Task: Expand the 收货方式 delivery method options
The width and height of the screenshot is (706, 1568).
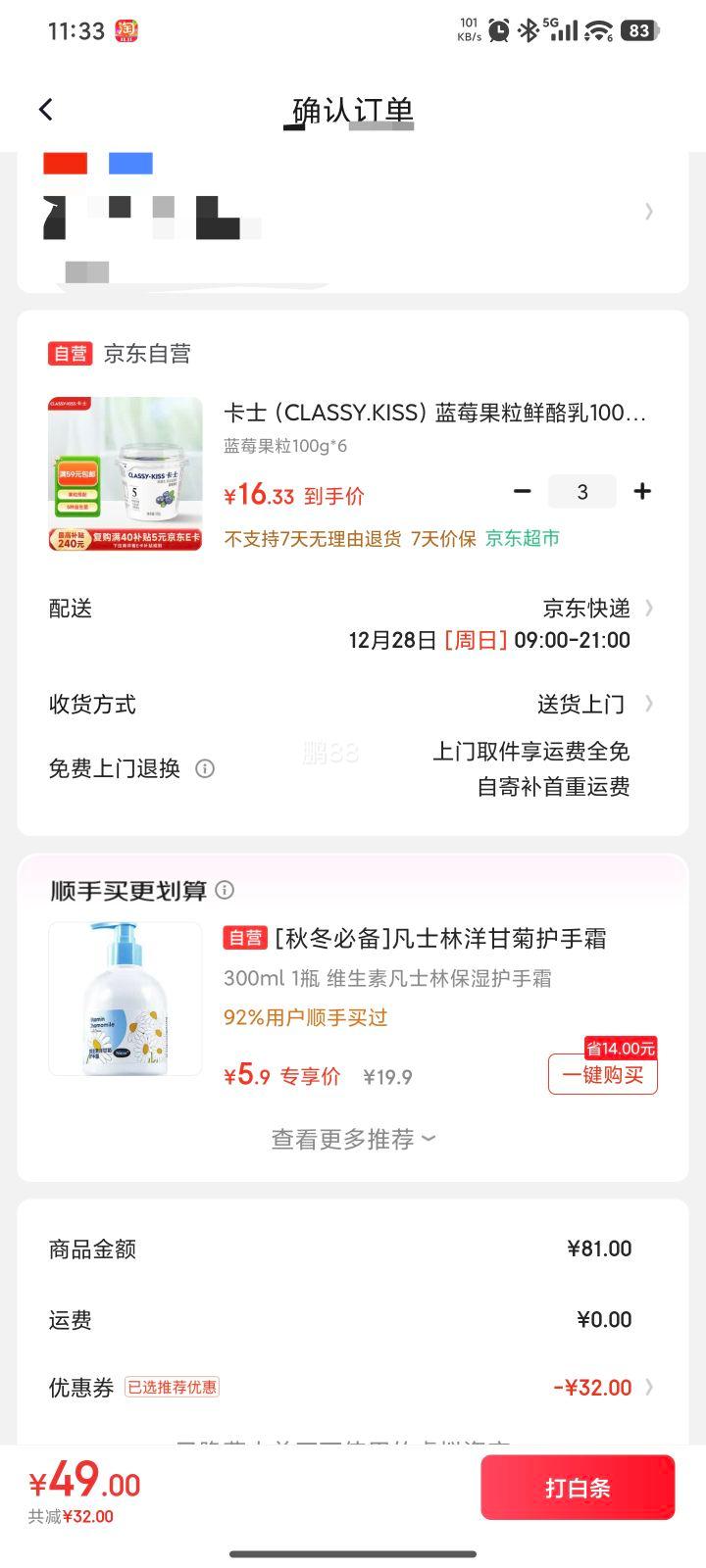Action: pyautogui.click(x=648, y=704)
